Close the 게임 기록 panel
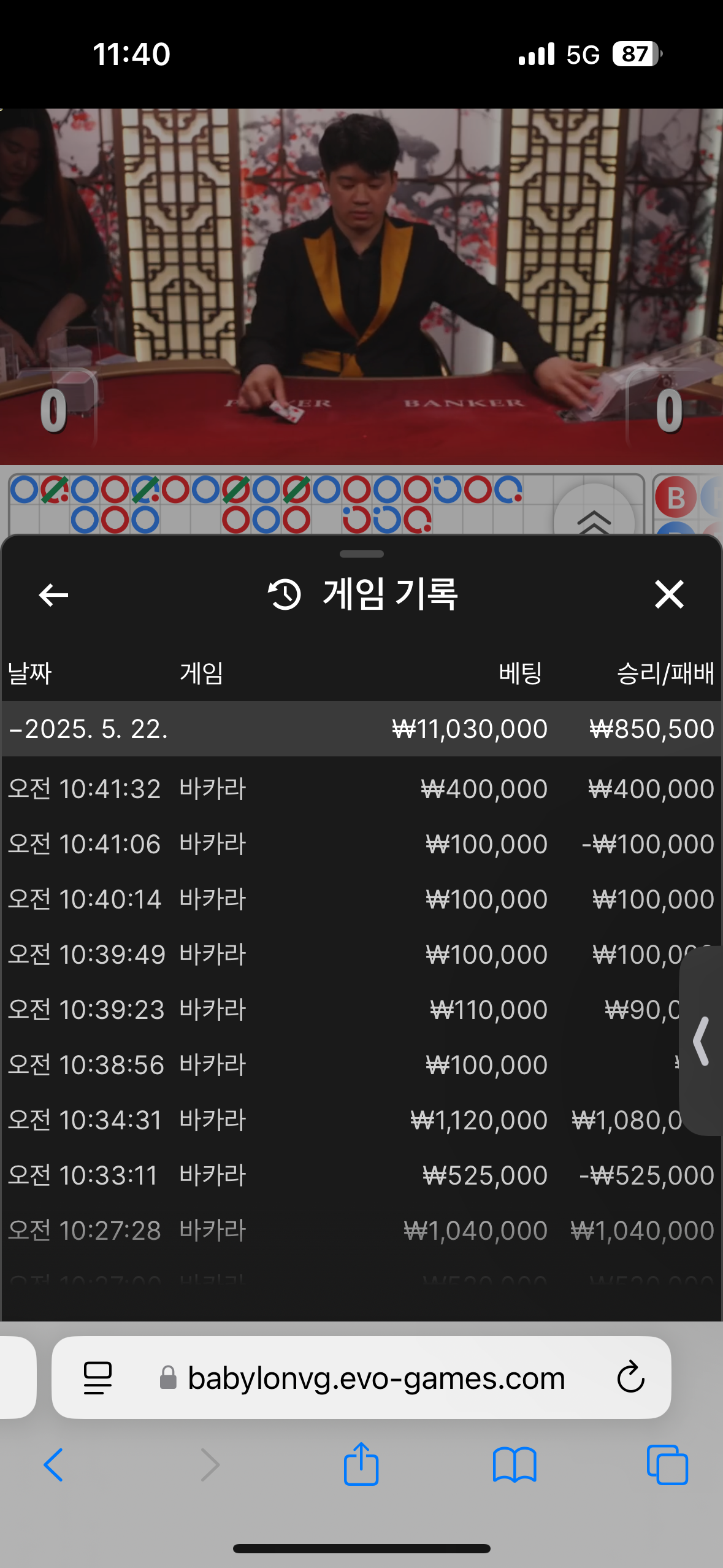 668,594
